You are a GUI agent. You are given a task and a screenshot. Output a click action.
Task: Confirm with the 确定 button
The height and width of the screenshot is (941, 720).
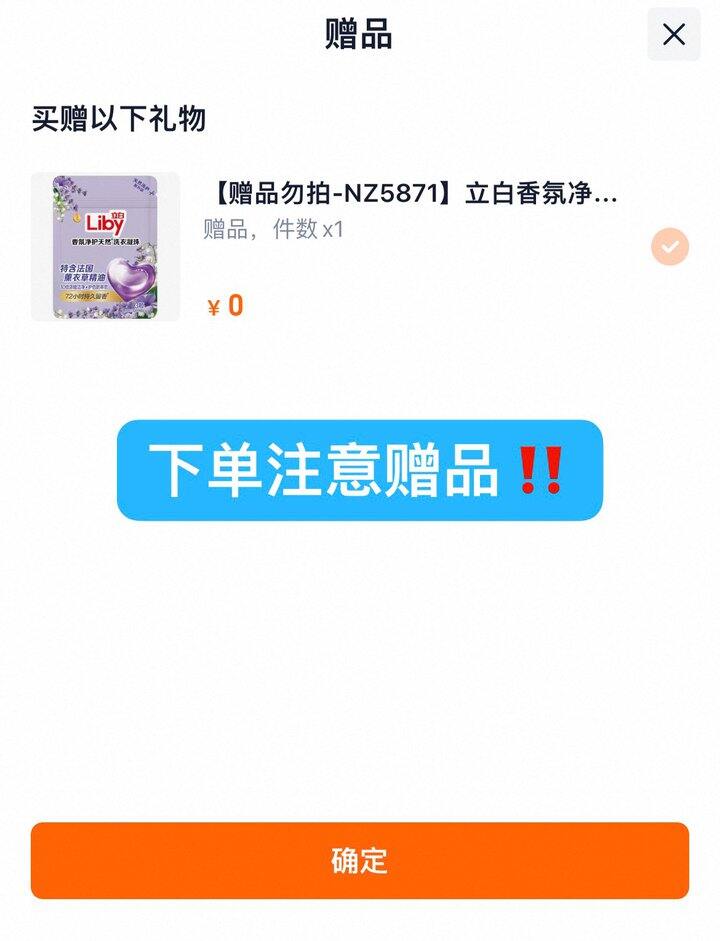[360, 861]
